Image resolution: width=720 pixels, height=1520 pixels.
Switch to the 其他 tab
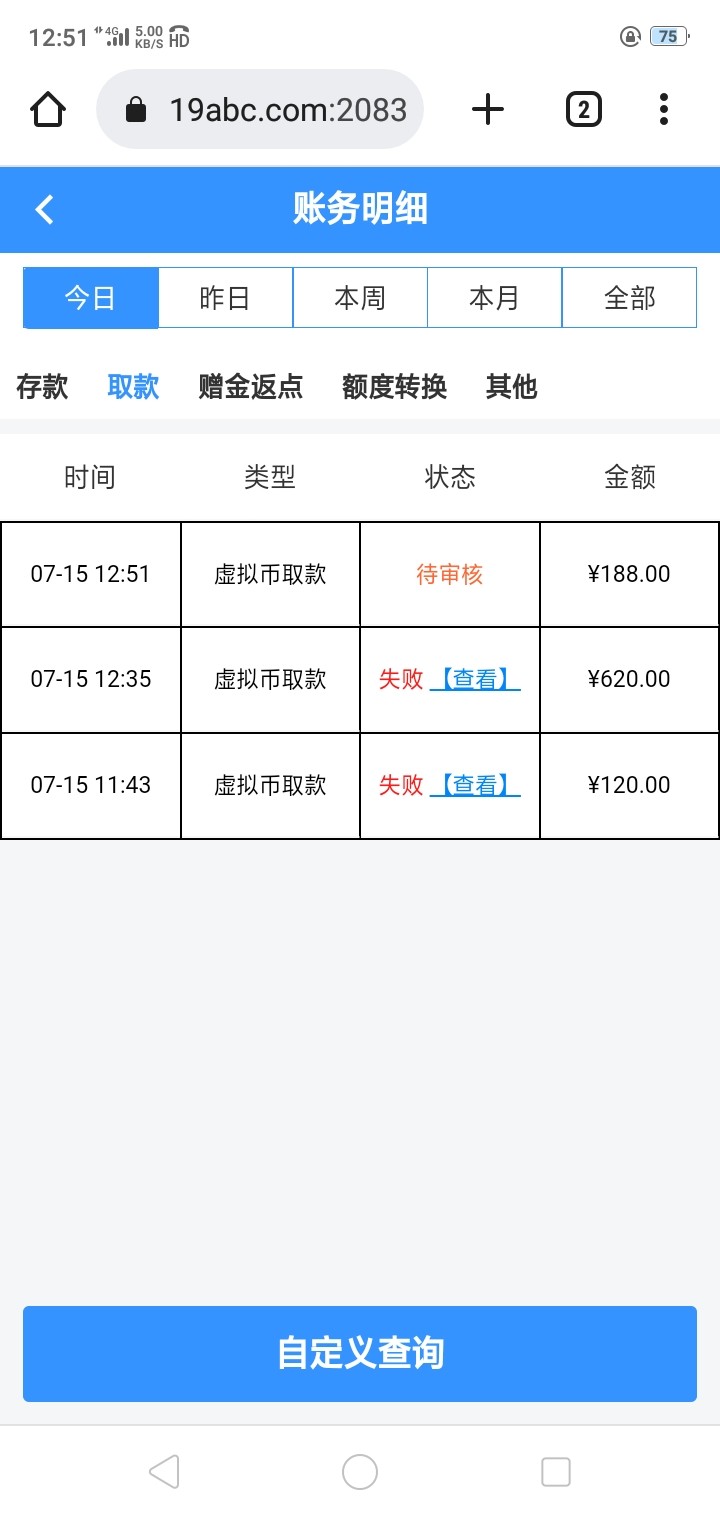pyautogui.click(x=511, y=386)
